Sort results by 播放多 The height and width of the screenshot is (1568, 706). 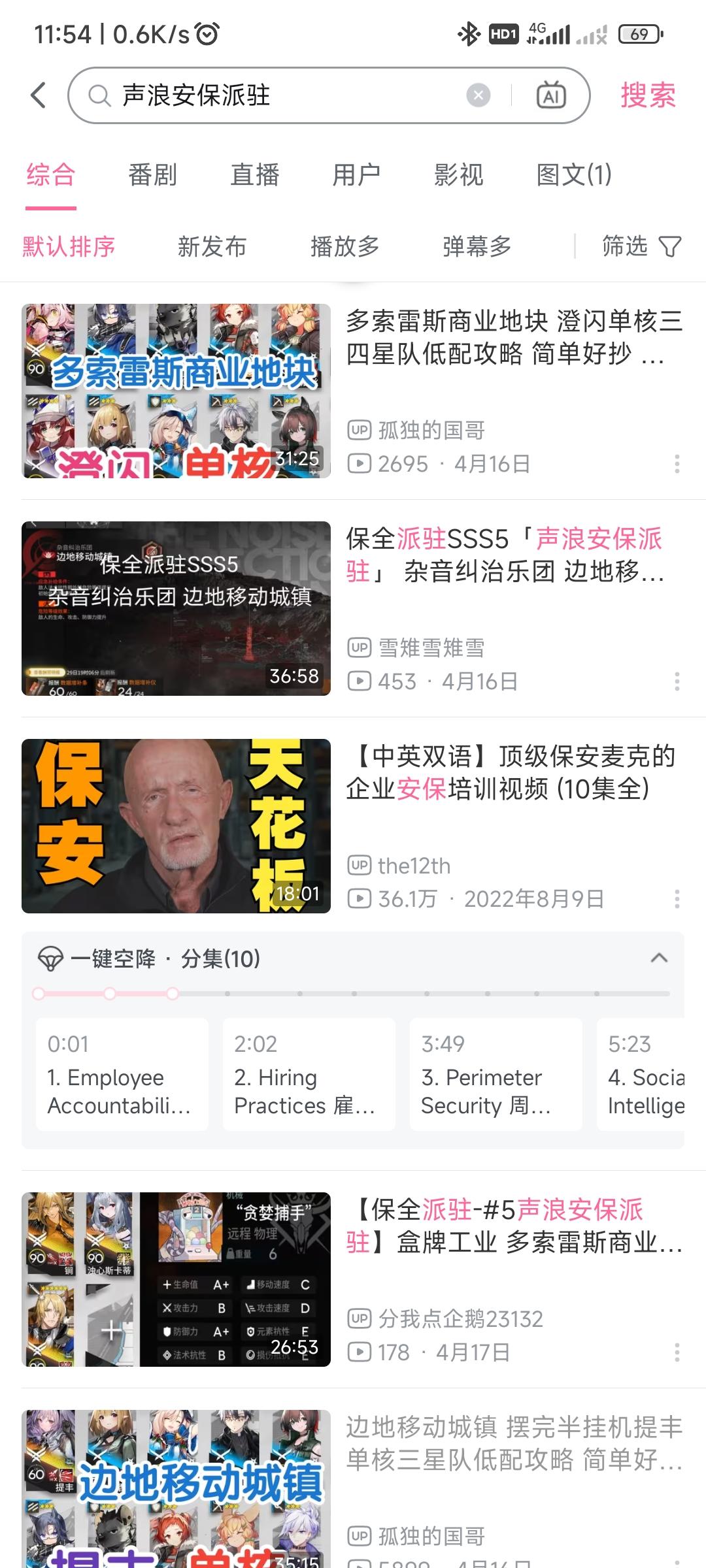tap(345, 247)
